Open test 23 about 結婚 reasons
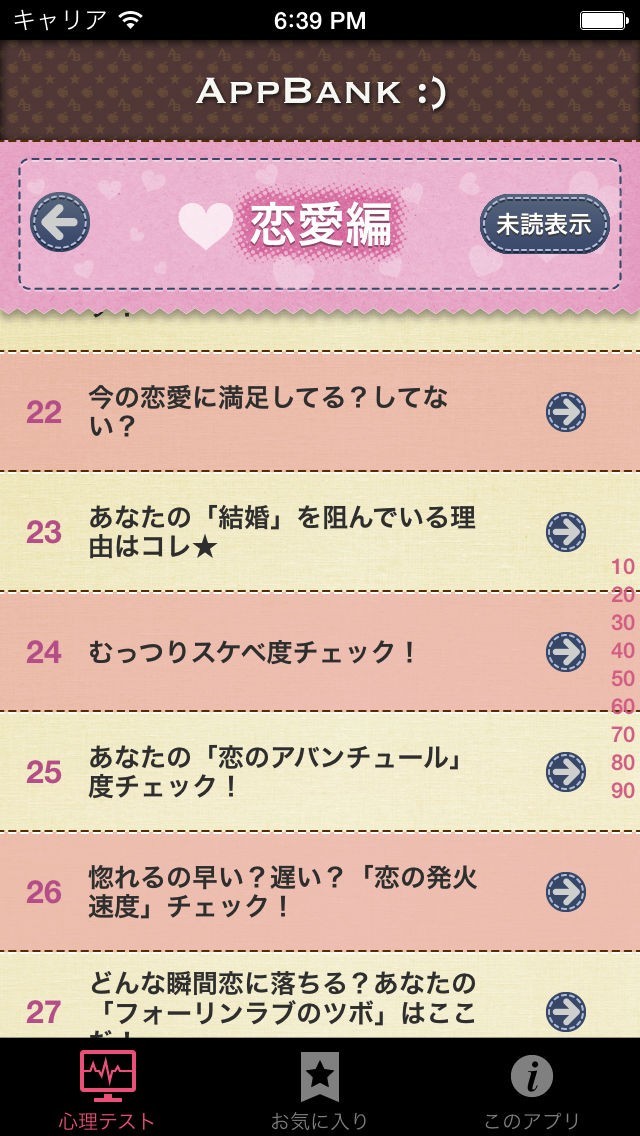Image resolution: width=640 pixels, height=1136 pixels. tap(300, 531)
